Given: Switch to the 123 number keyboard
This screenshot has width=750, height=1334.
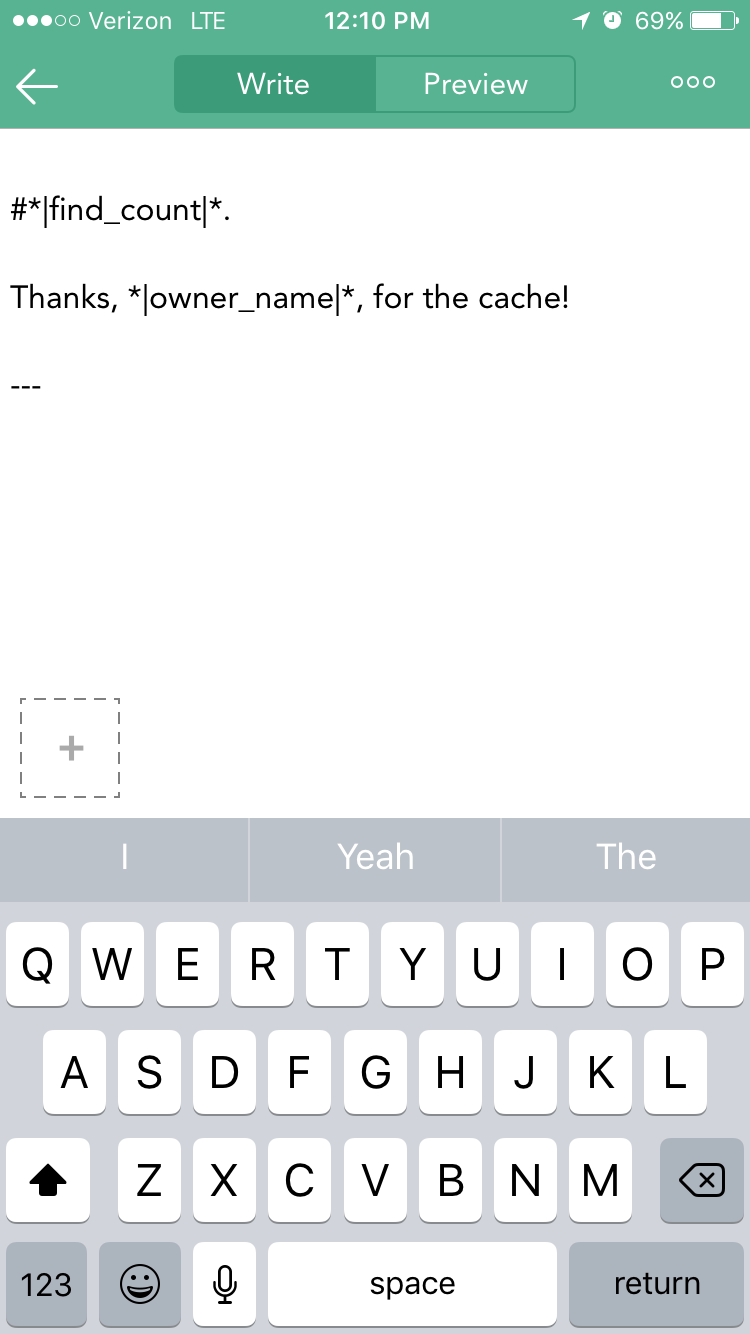Looking at the screenshot, I should click(46, 1284).
